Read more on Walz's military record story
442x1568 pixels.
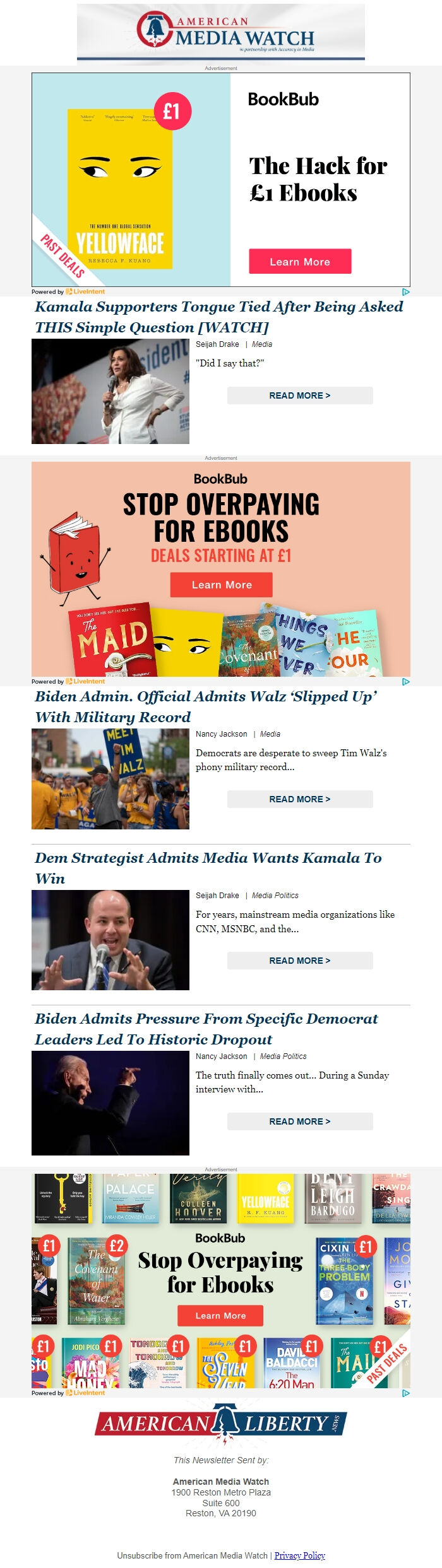click(300, 799)
